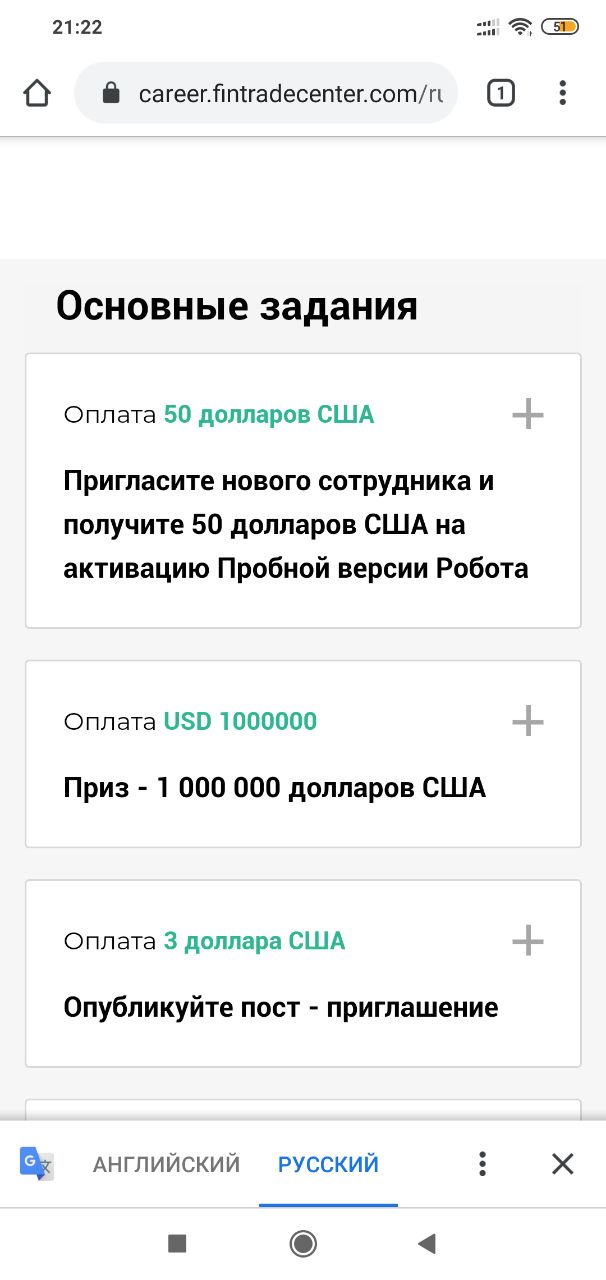The height and width of the screenshot is (1280, 606).
Task: Expand the 50 долларов США task card
Action: coord(527,414)
